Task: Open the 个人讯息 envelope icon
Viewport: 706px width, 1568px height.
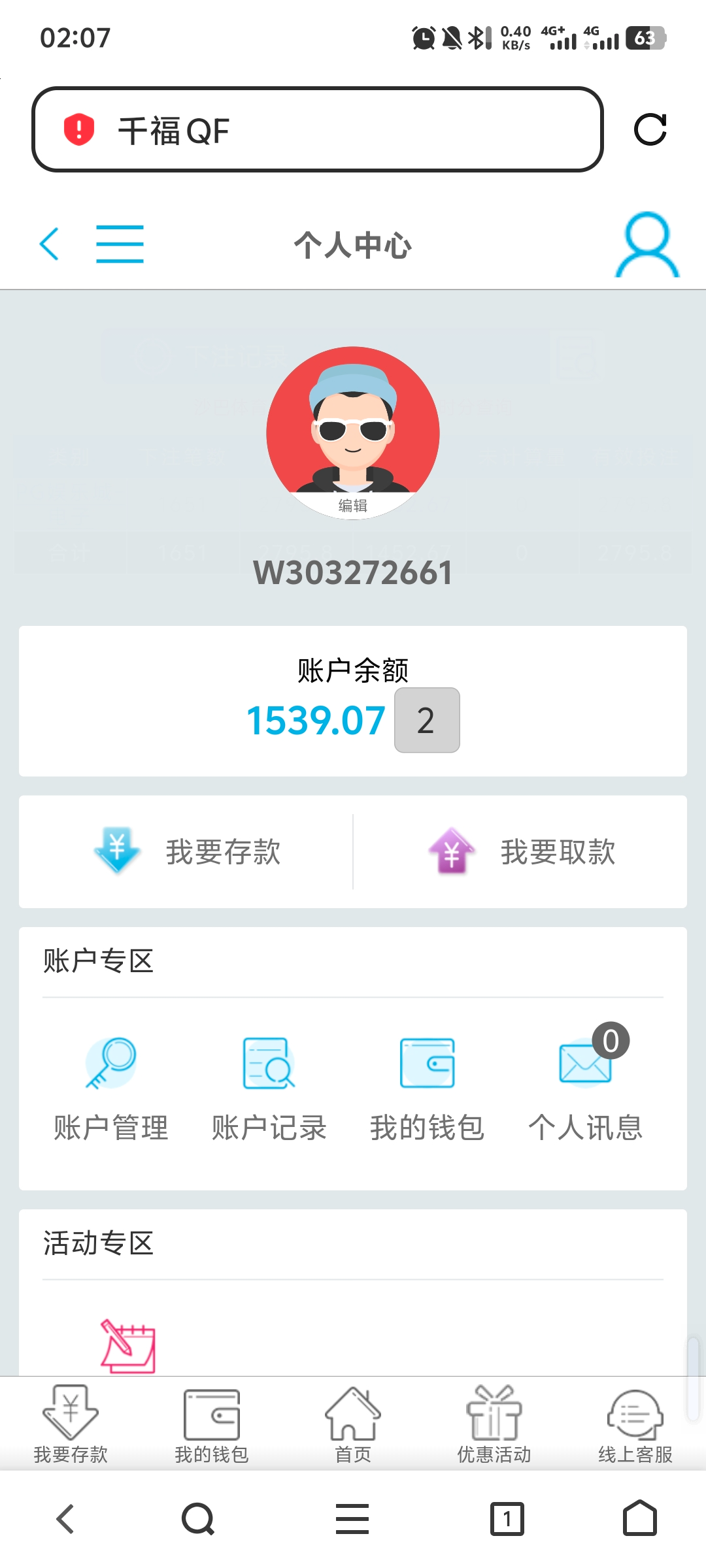Action: (x=585, y=1065)
